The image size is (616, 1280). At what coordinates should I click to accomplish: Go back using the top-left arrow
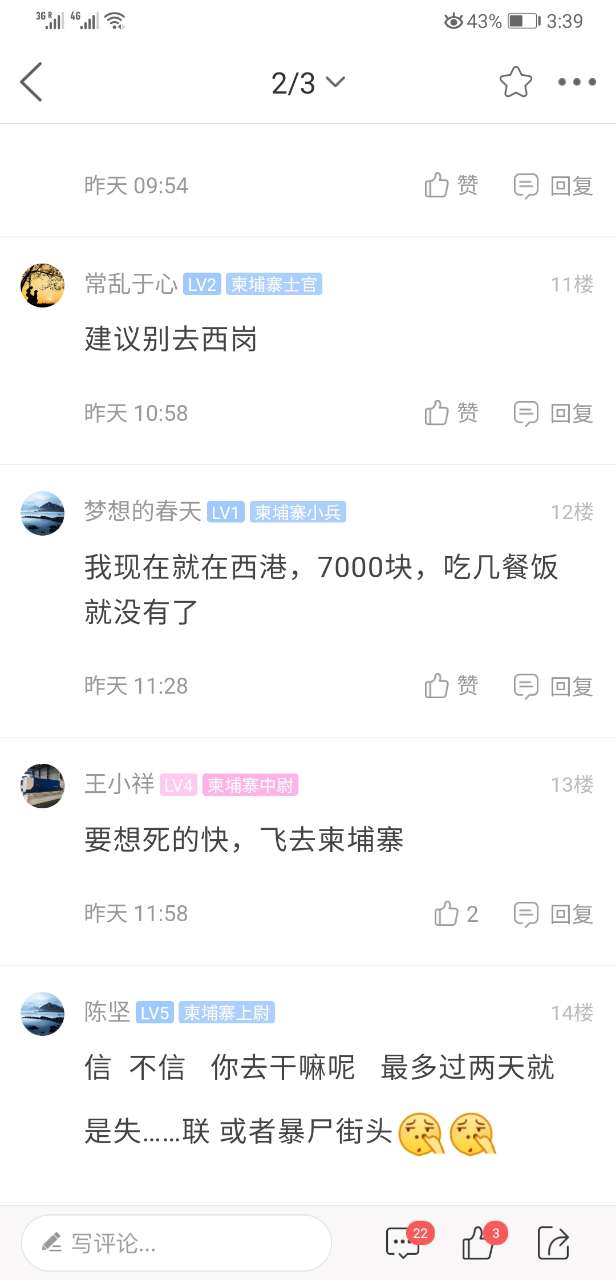[32, 82]
